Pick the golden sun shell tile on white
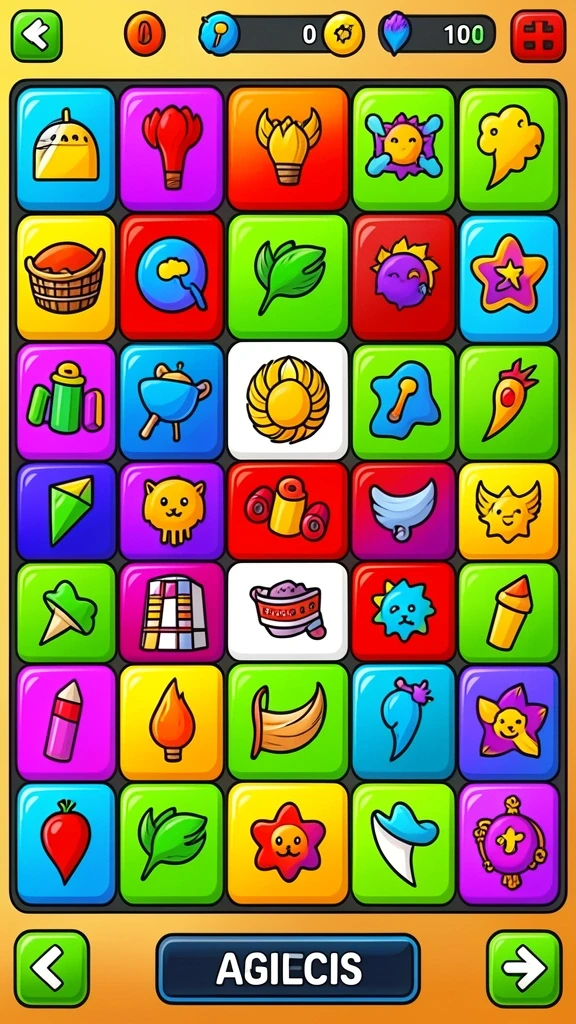 (x=287, y=400)
